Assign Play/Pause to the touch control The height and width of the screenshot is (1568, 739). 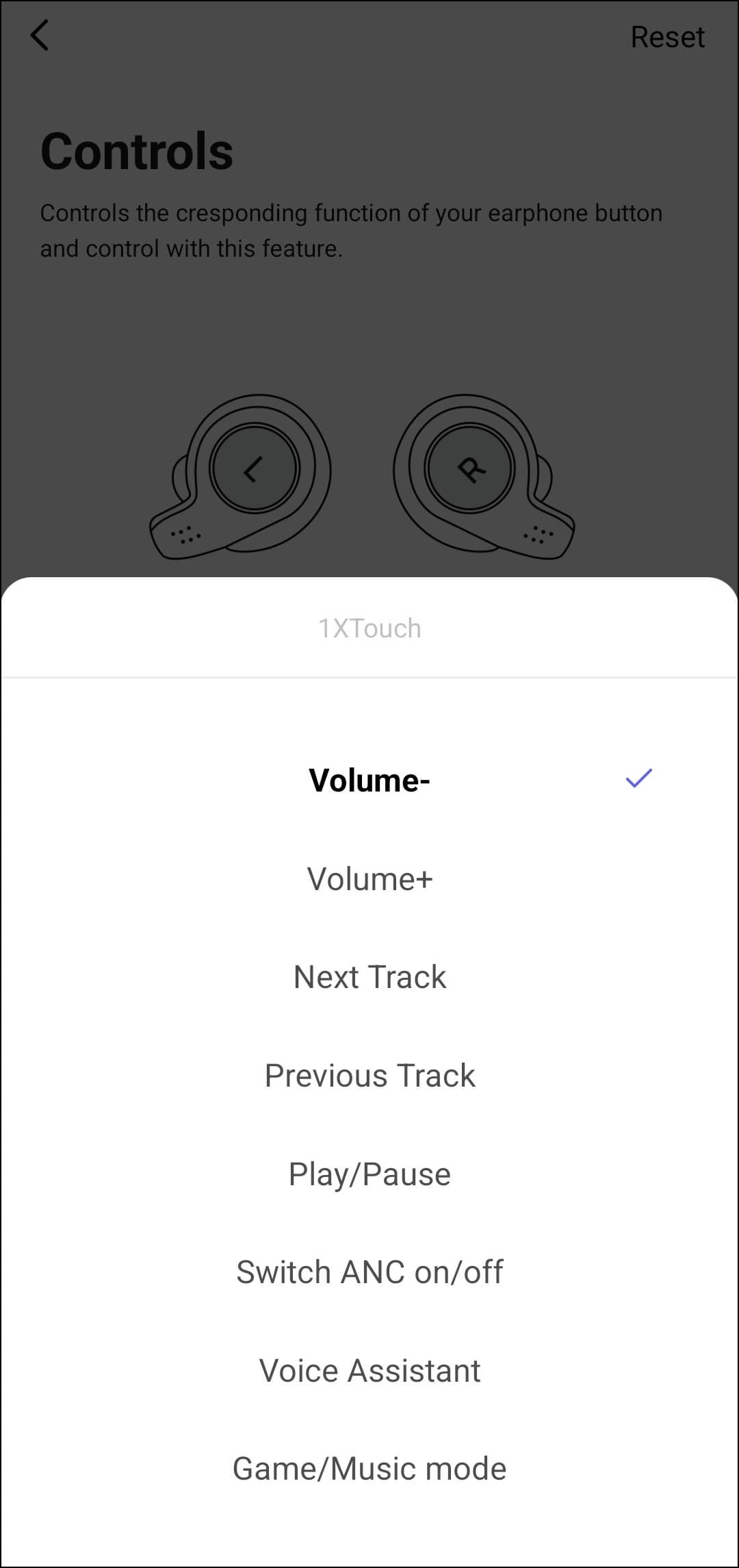369,1174
